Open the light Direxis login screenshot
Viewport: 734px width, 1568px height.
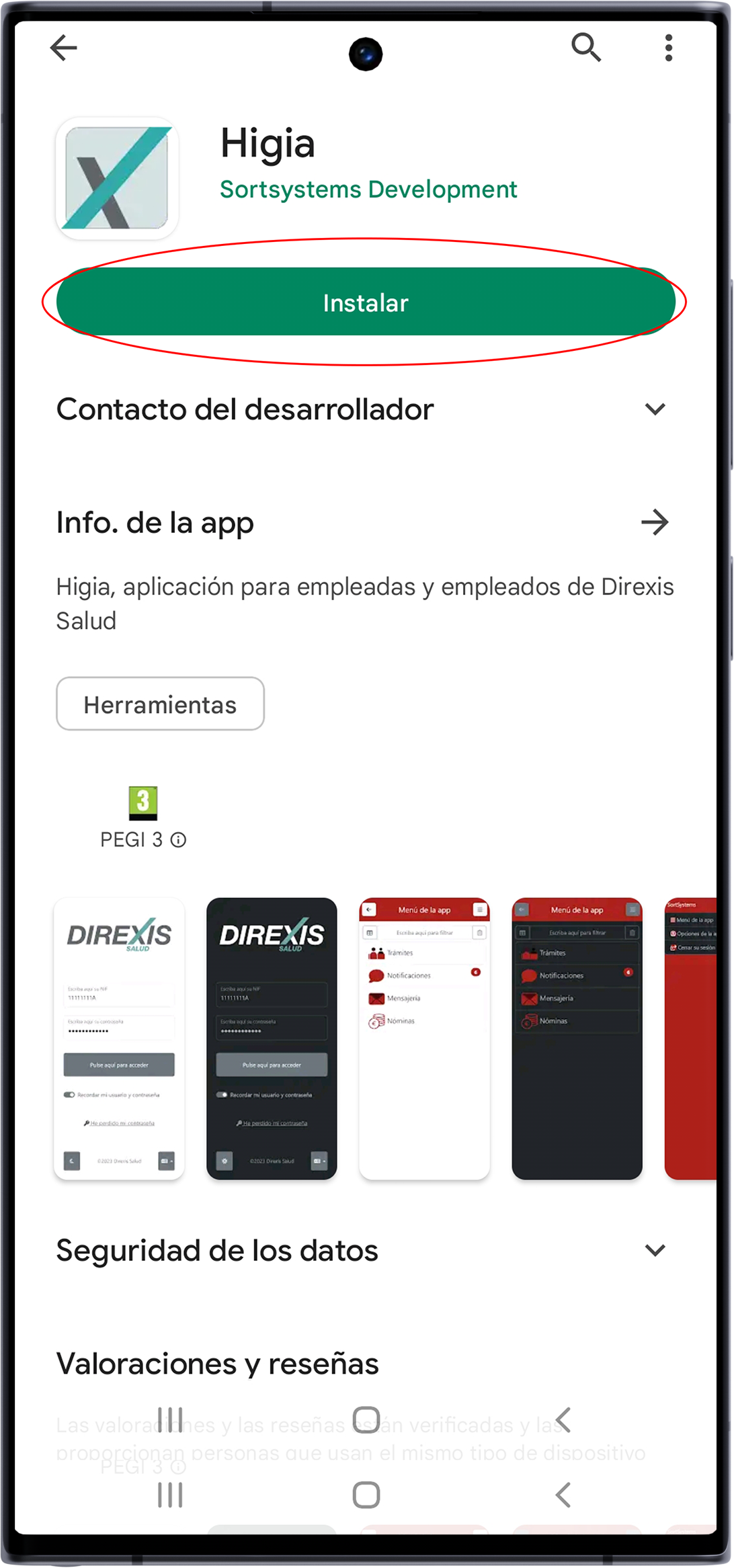point(119,1038)
